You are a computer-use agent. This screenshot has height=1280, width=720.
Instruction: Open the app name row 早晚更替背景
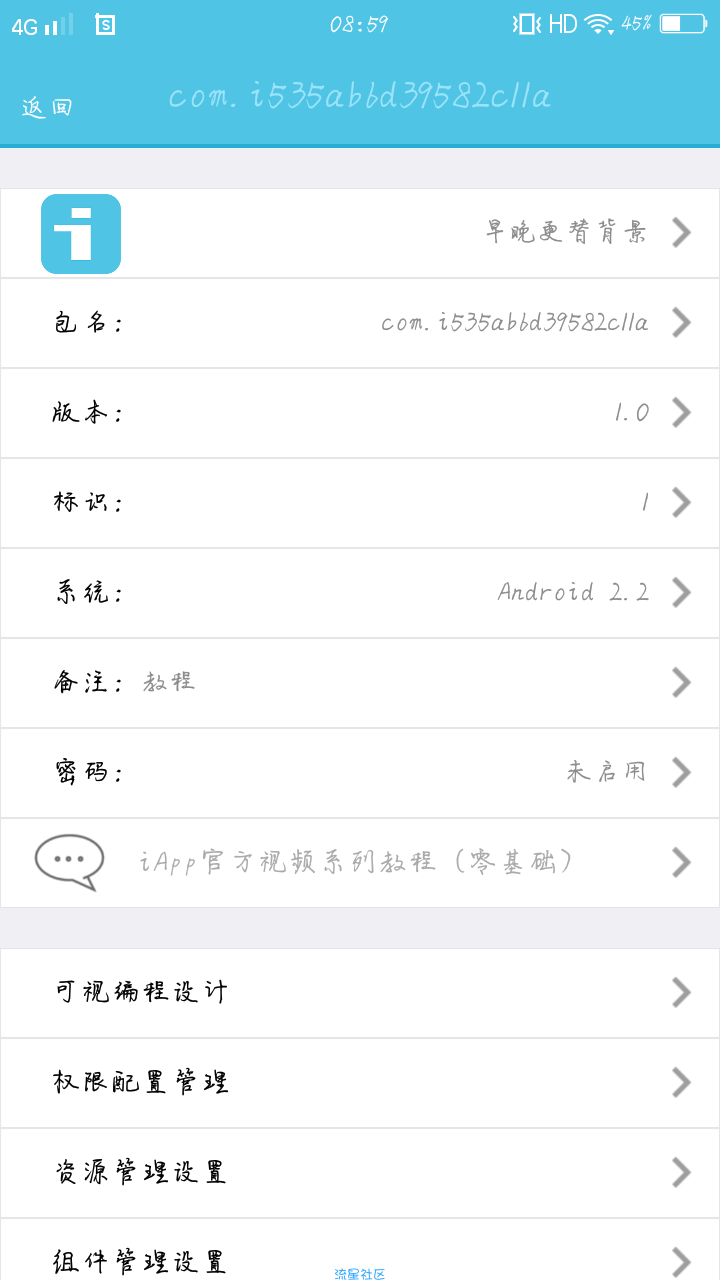(x=360, y=233)
